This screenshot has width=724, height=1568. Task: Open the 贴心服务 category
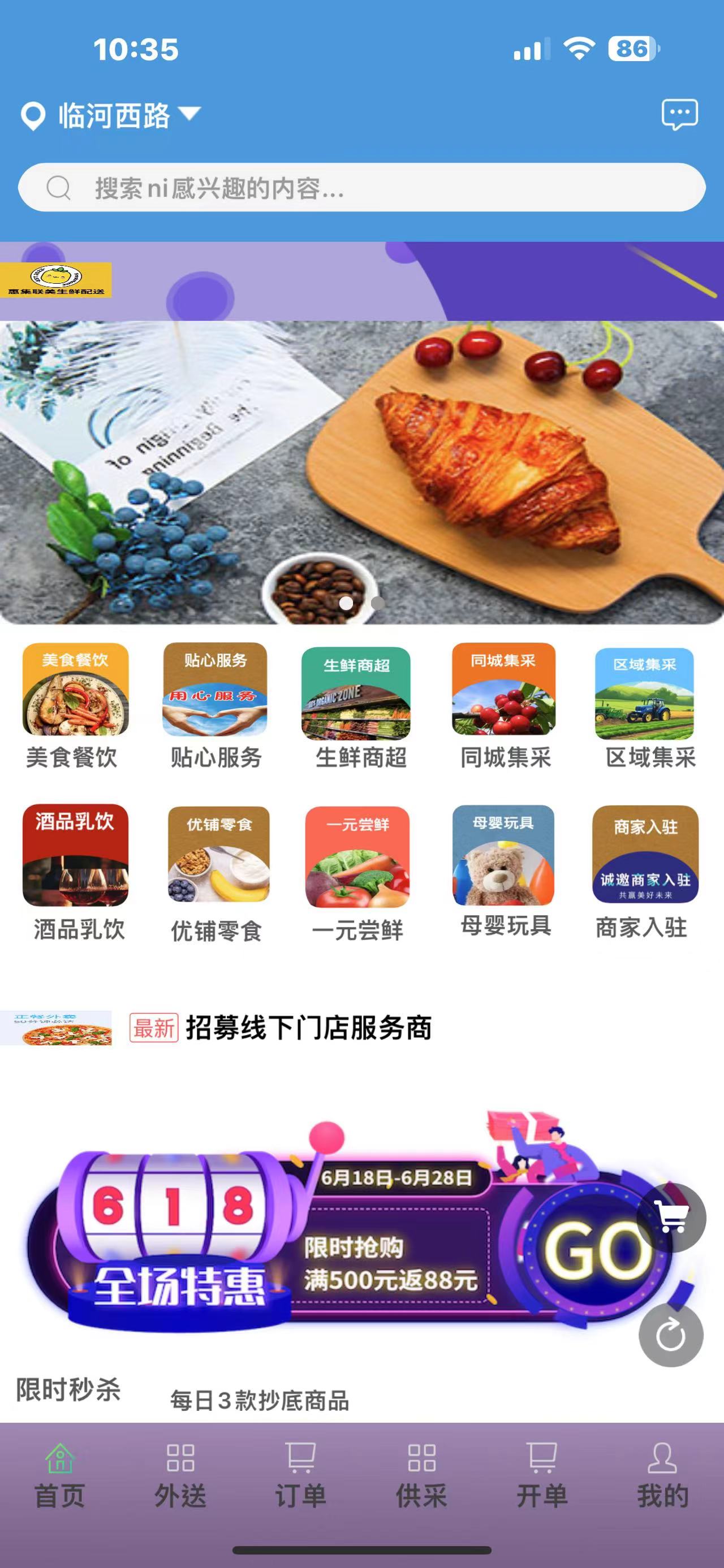(x=216, y=706)
